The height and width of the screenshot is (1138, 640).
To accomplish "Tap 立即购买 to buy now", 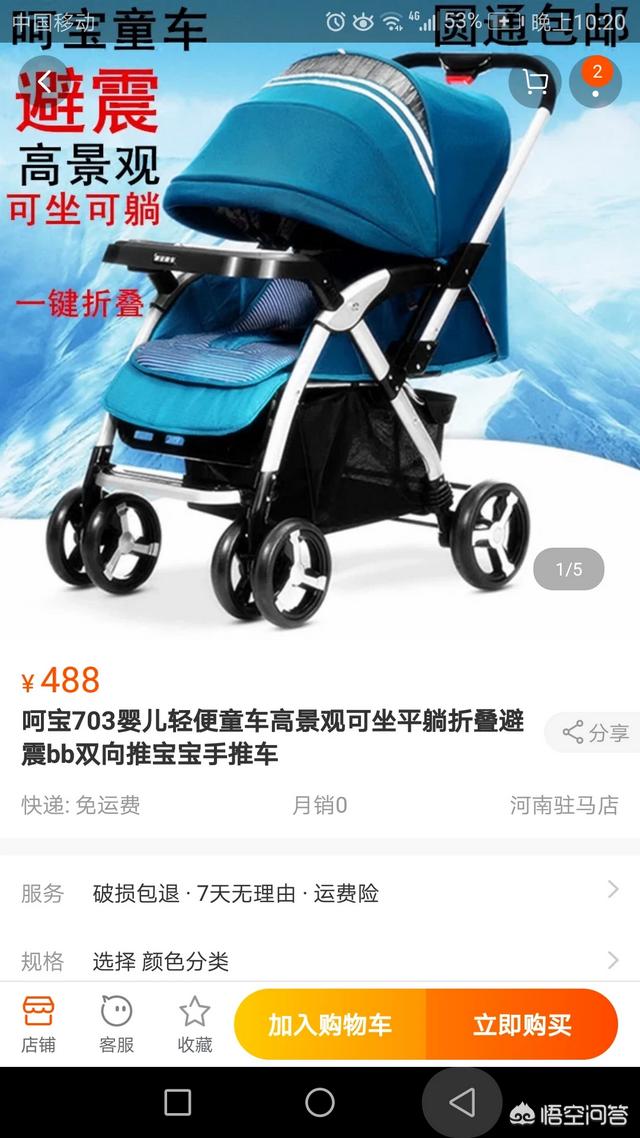I will [x=522, y=1024].
